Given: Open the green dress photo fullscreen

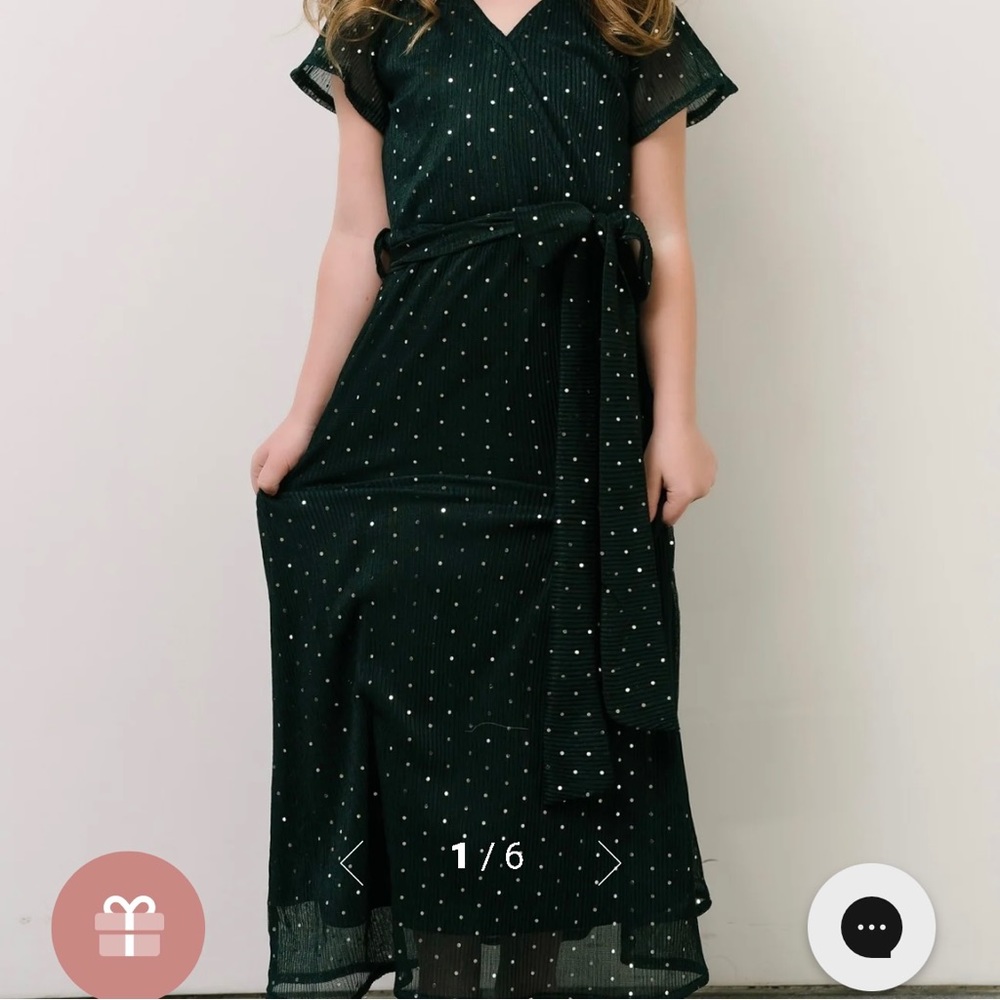Looking at the screenshot, I should pyautogui.click(x=500, y=450).
